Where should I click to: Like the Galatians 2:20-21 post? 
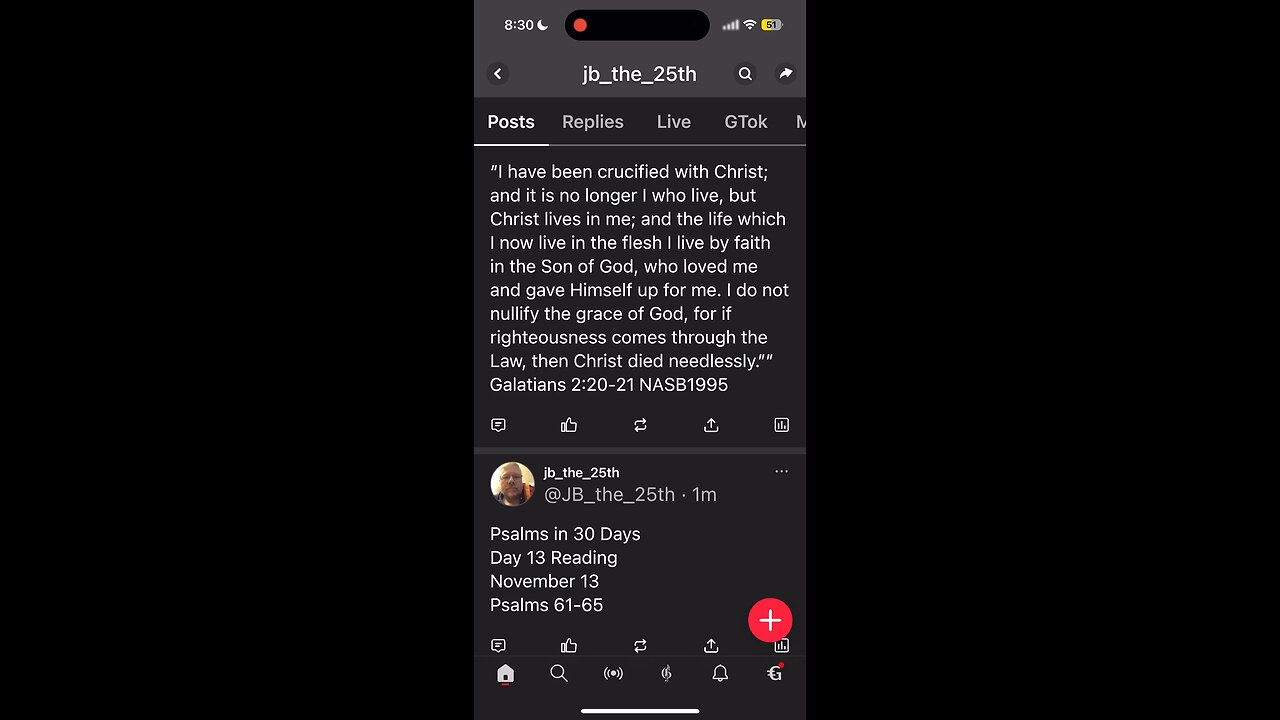569,425
